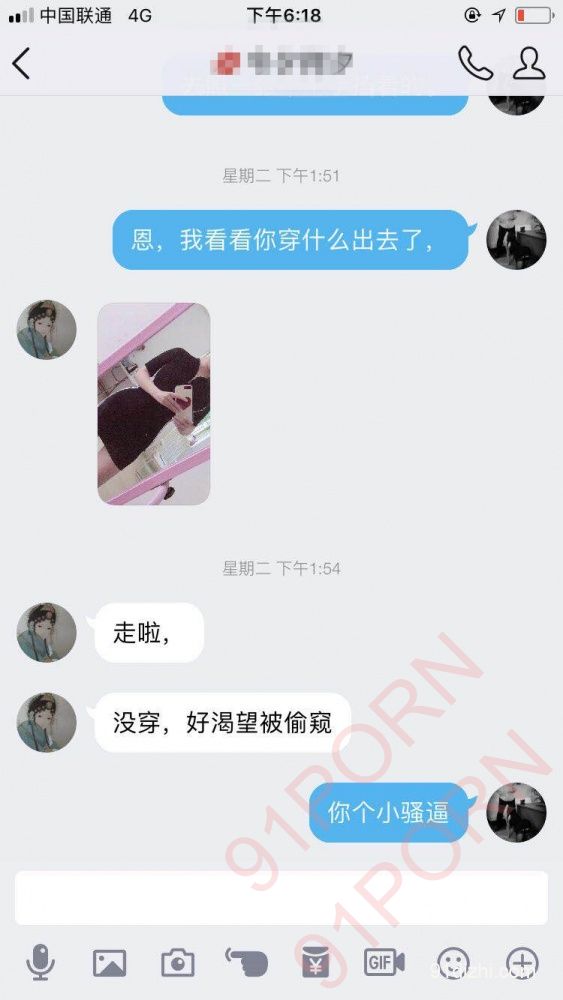
Task: Send a poke with the pointing hand icon
Action: click(x=246, y=962)
